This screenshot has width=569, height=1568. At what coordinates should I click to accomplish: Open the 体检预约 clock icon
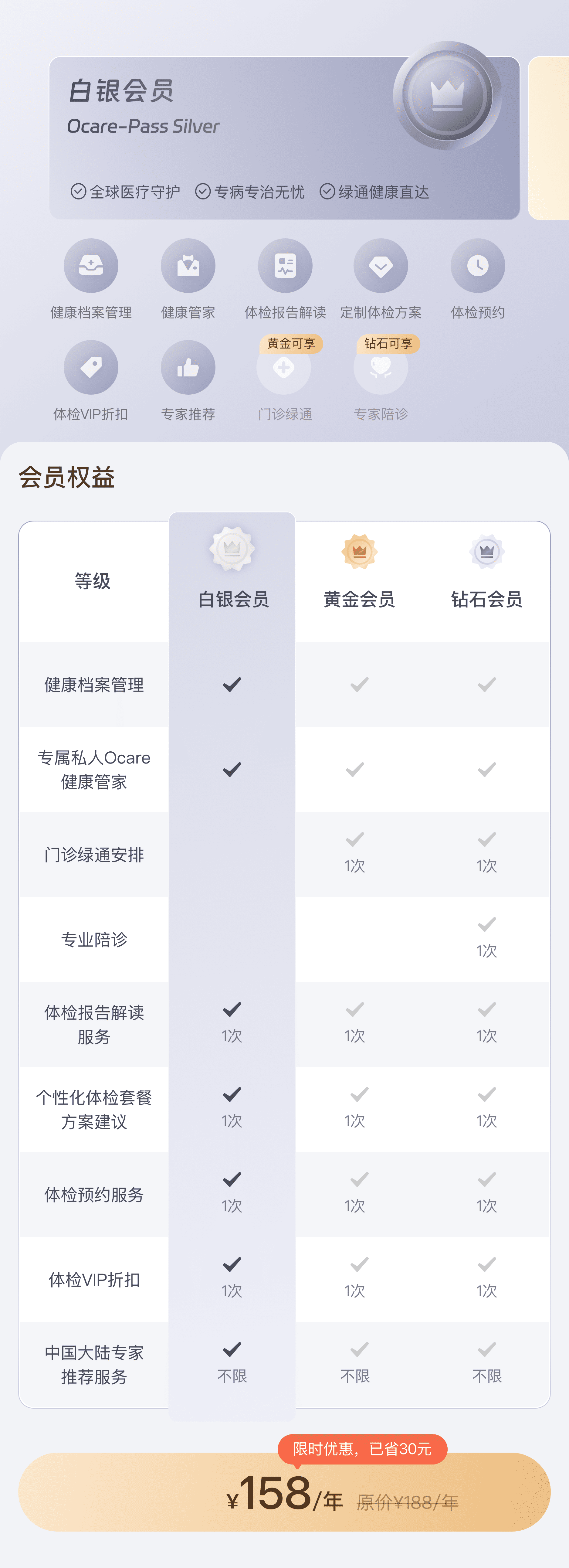point(477,265)
